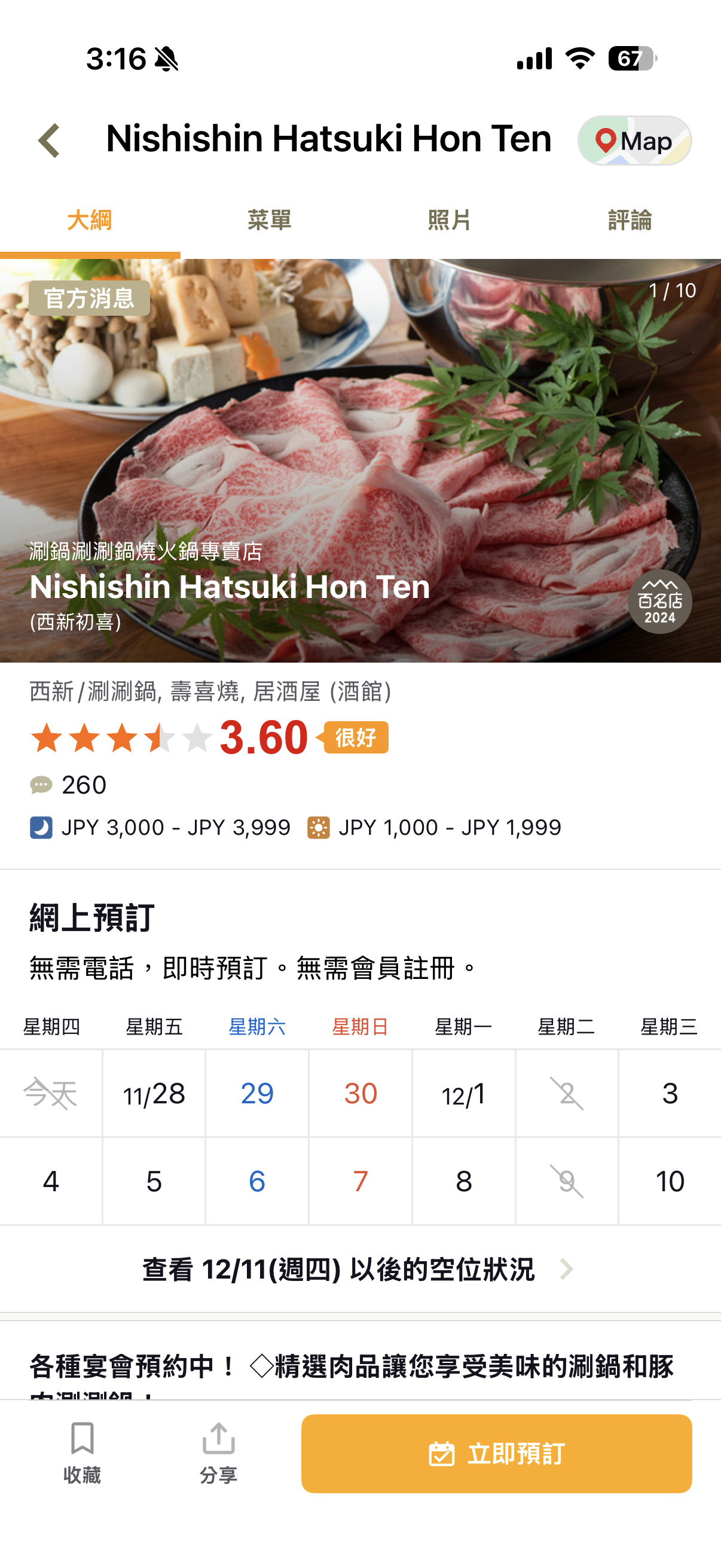
Task: View the 評論 tab
Action: [x=631, y=221]
